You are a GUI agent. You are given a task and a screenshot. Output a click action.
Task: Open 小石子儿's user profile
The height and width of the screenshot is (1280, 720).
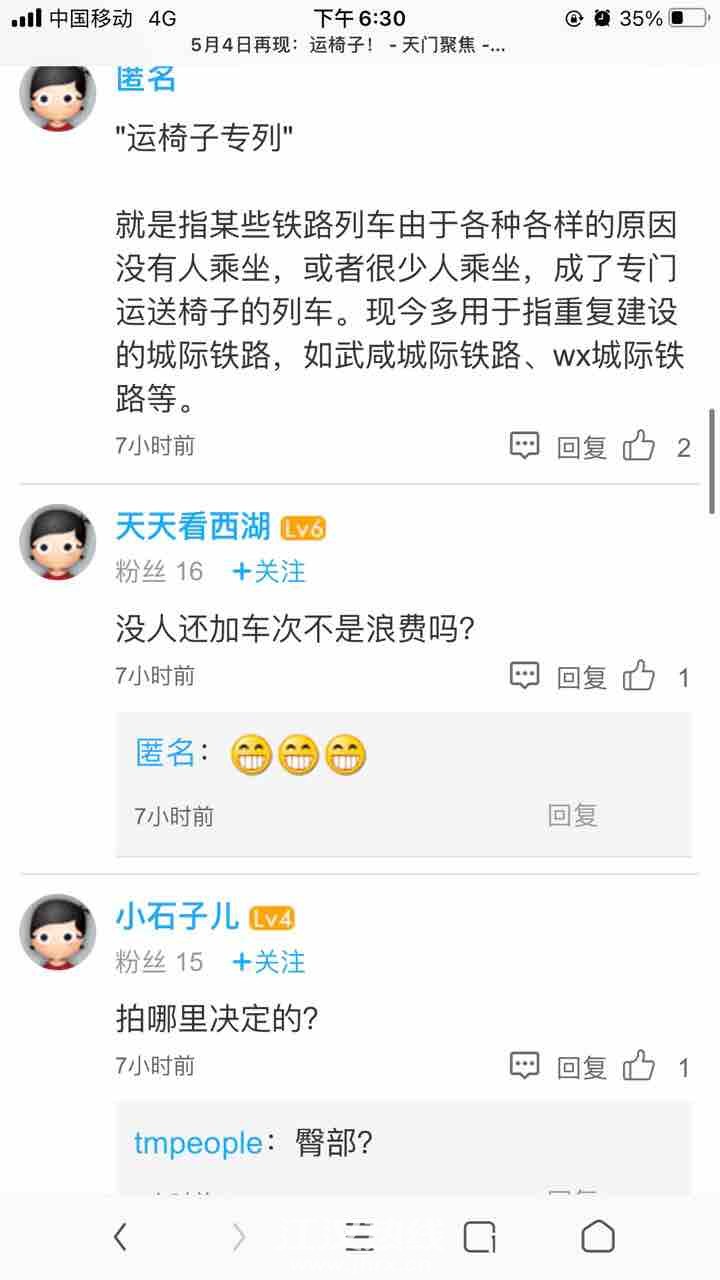[x=177, y=915]
